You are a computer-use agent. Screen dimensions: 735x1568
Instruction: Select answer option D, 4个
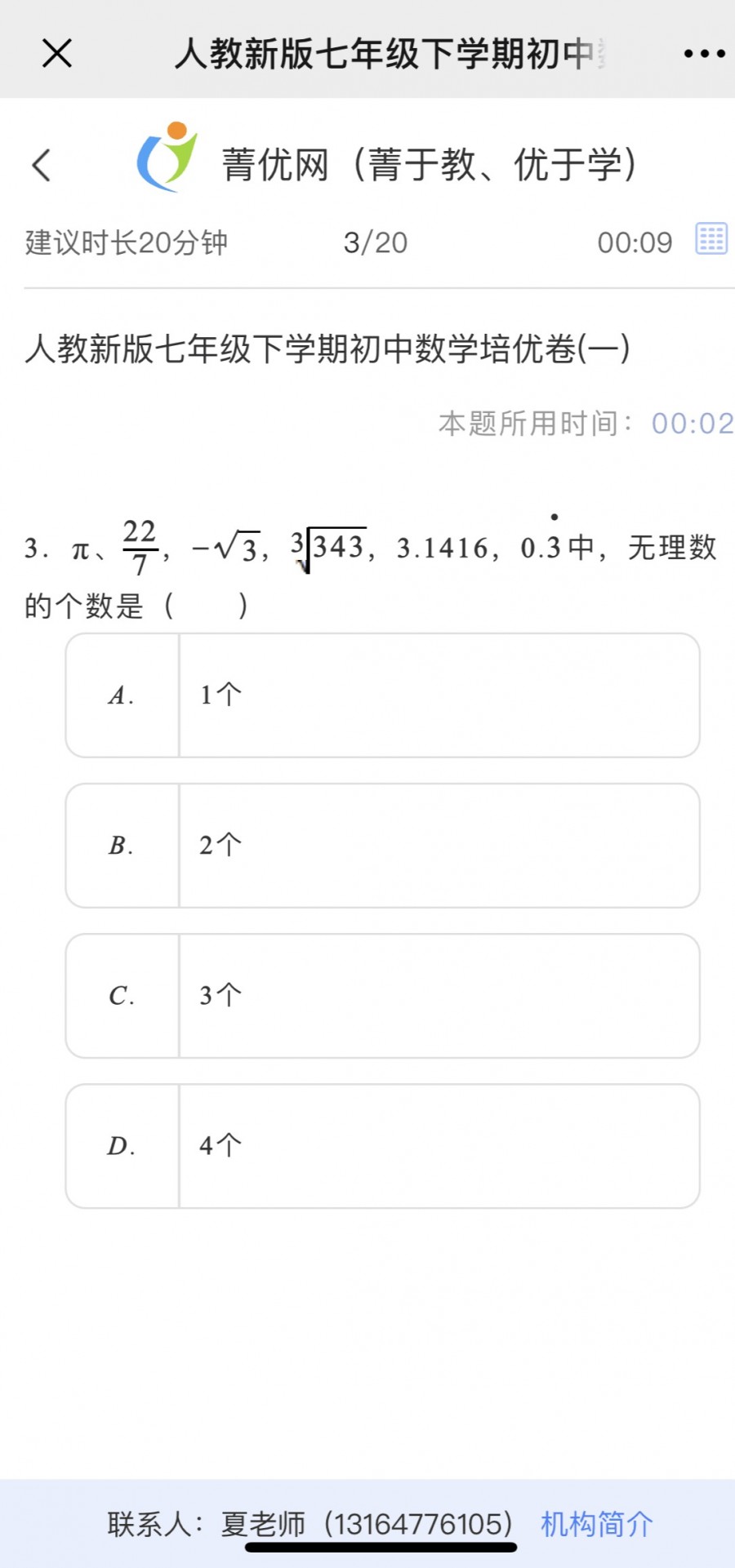[x=382, y=1145]
